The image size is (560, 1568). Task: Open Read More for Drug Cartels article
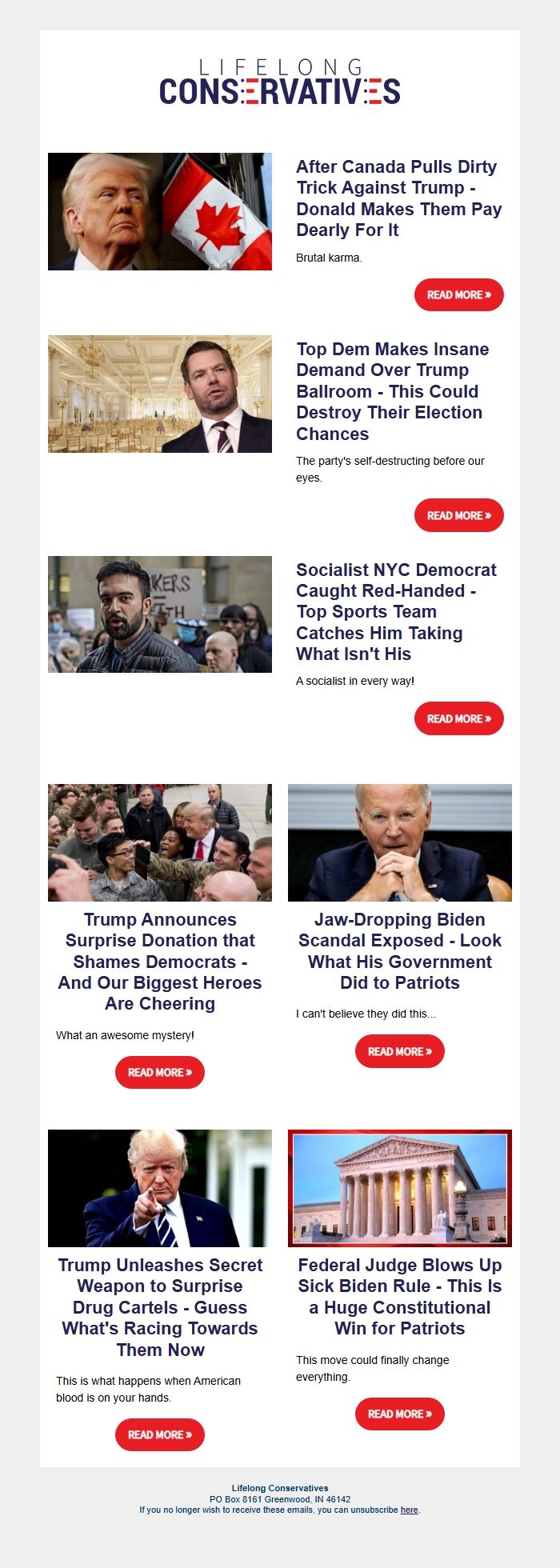pyautogui.click(x=160, y=1435)
